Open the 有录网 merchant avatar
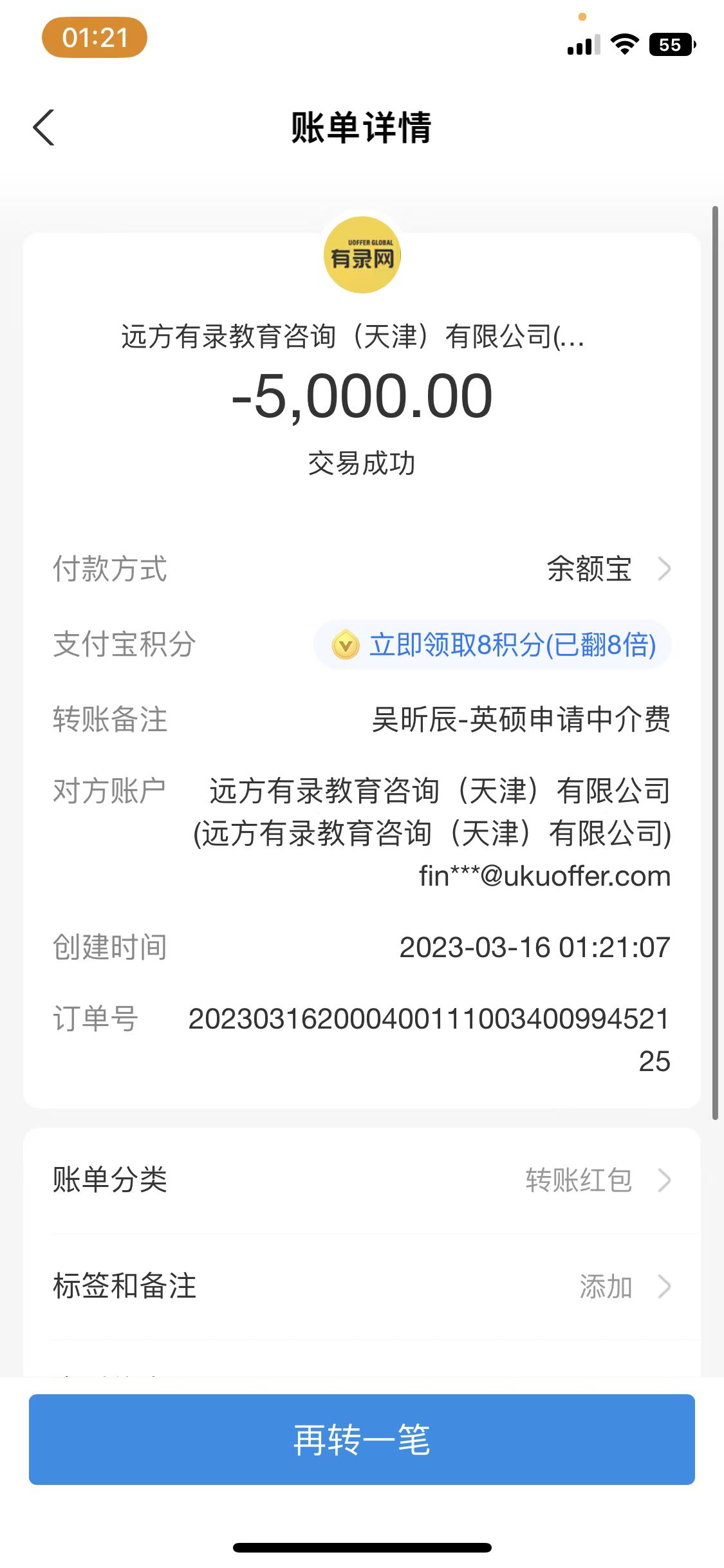Screen dimensions: 724x1568 362,256
